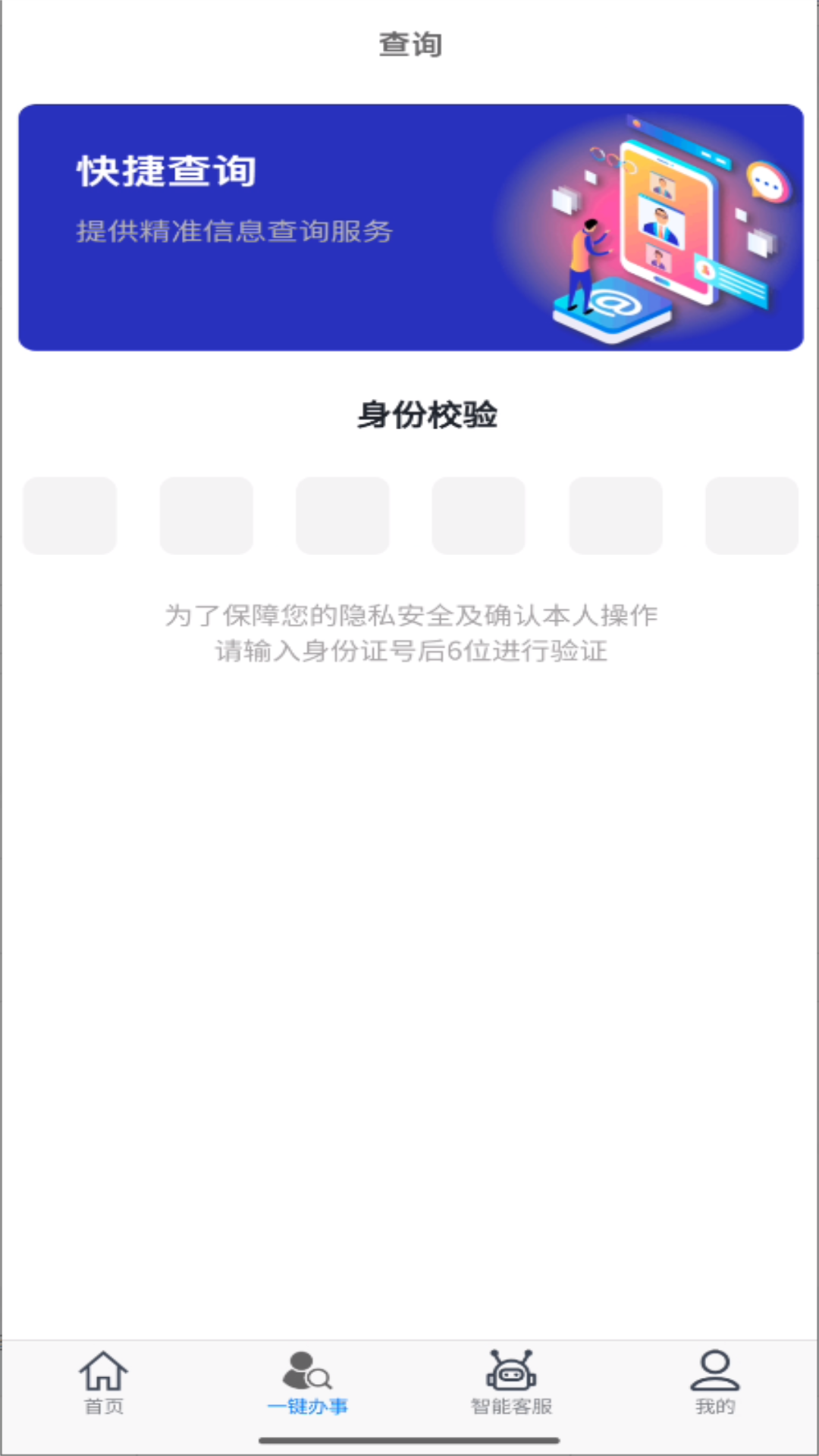This screenshot has width=819, height=1456.
Task: Select the fifth ID digit box
Action: 616,516
